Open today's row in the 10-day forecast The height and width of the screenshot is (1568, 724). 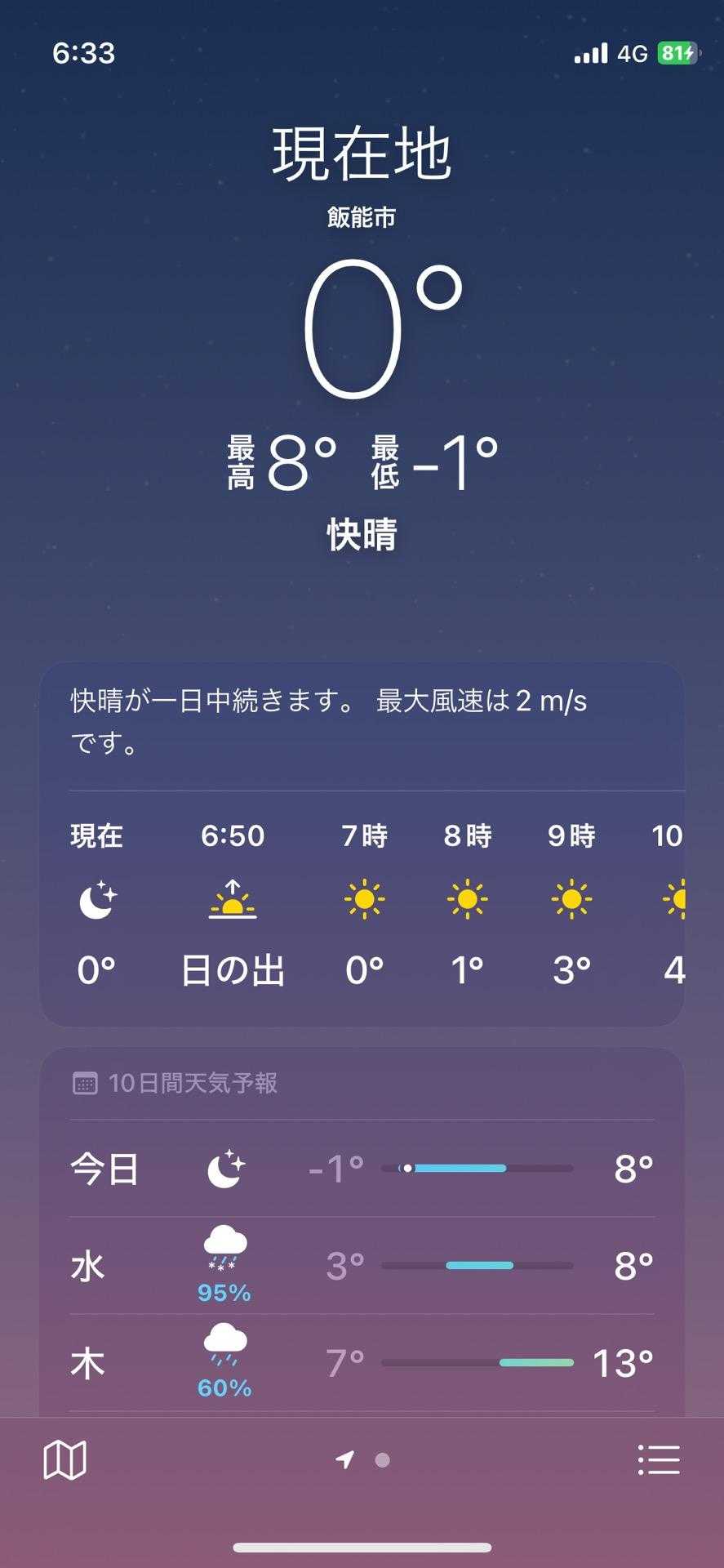tap(362, 1169)
